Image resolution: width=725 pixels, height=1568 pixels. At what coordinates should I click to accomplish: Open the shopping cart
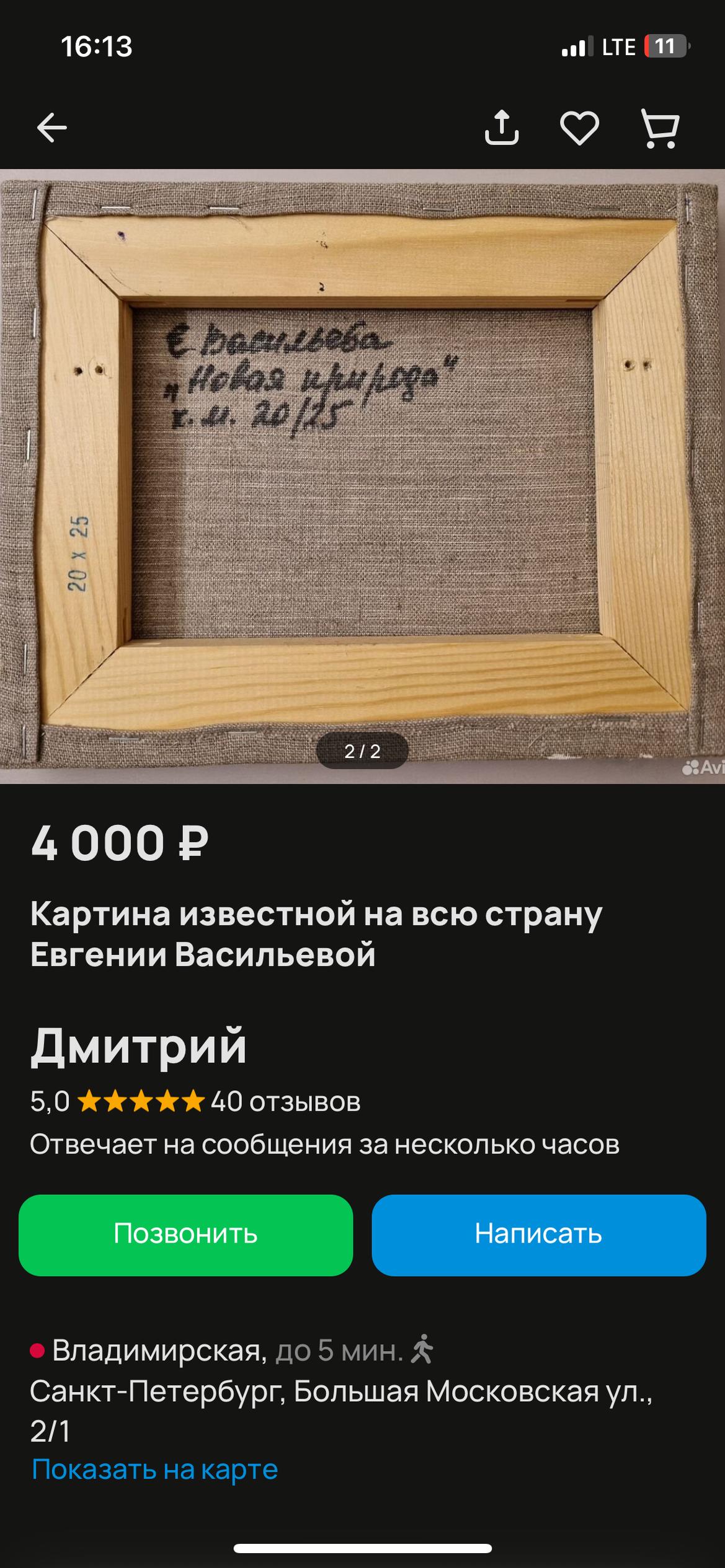[x=659, y=128]
